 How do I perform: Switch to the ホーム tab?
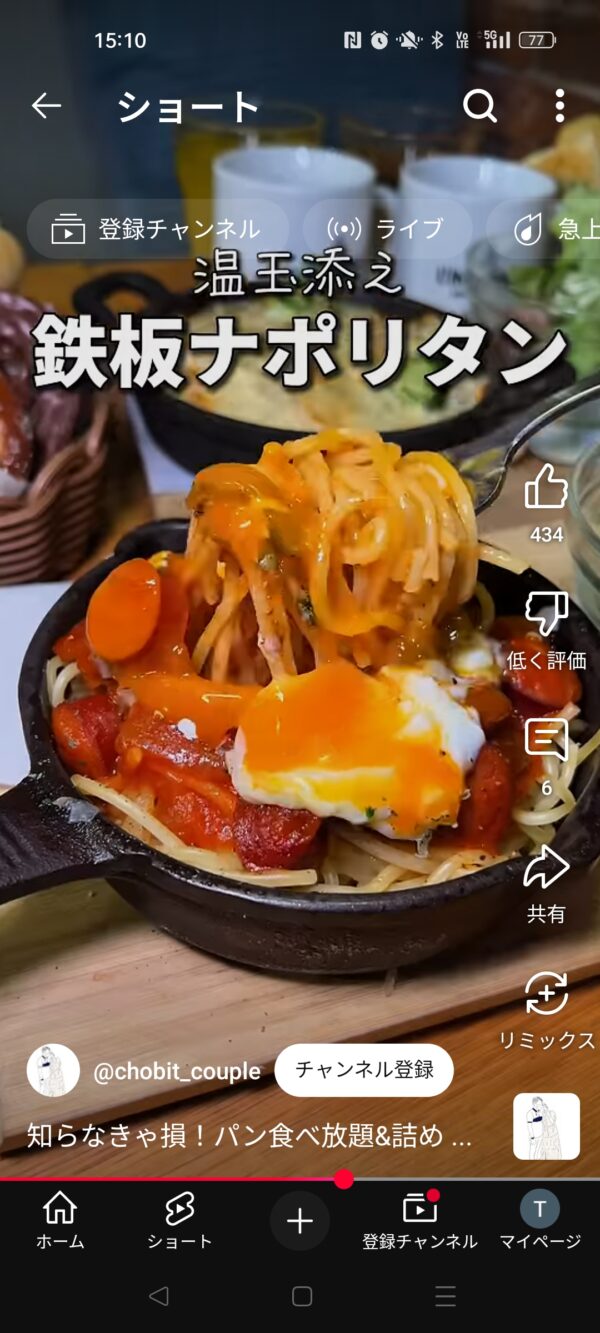tap(60, 1221)
